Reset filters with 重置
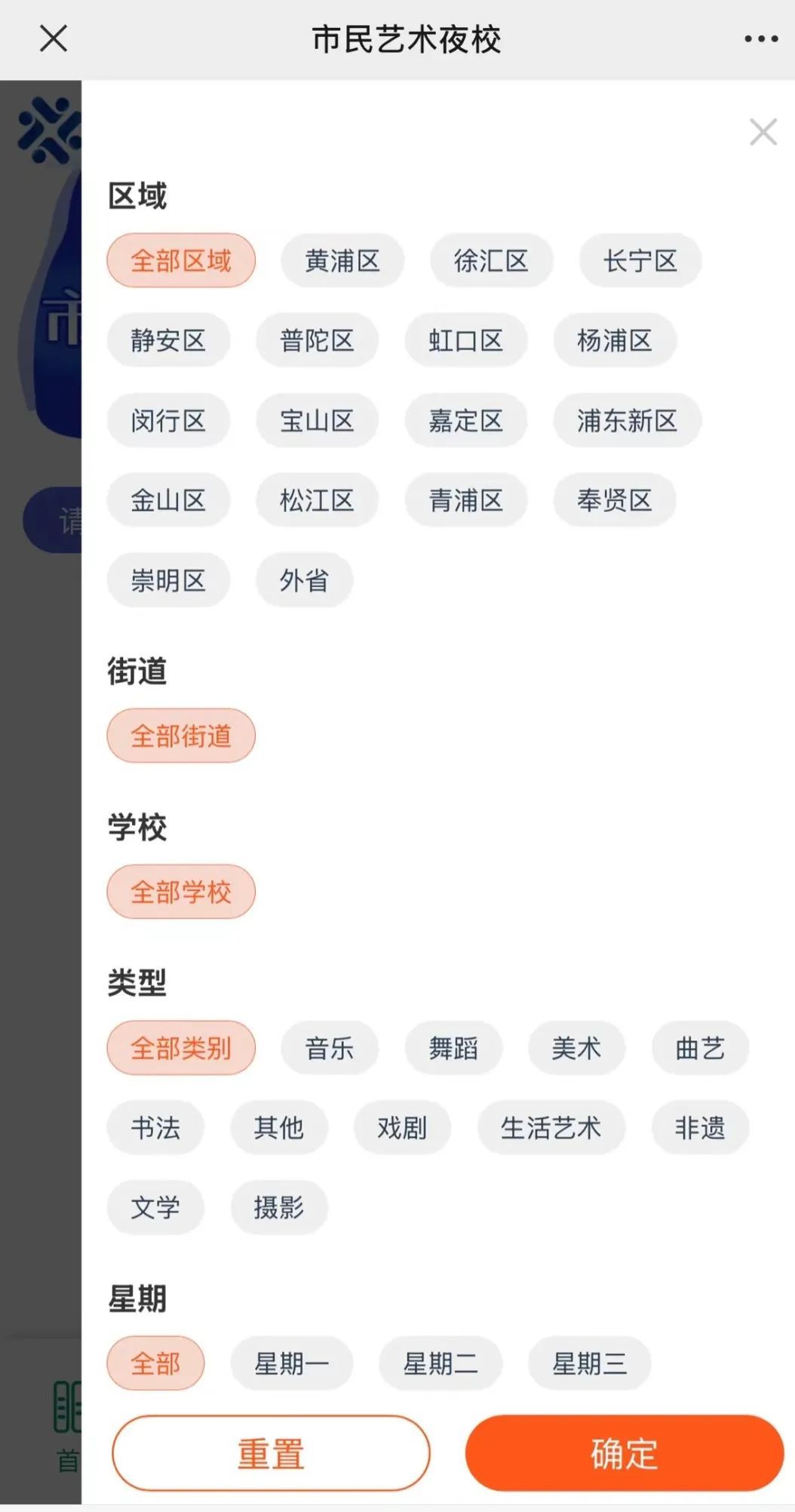 [271, 1453]
